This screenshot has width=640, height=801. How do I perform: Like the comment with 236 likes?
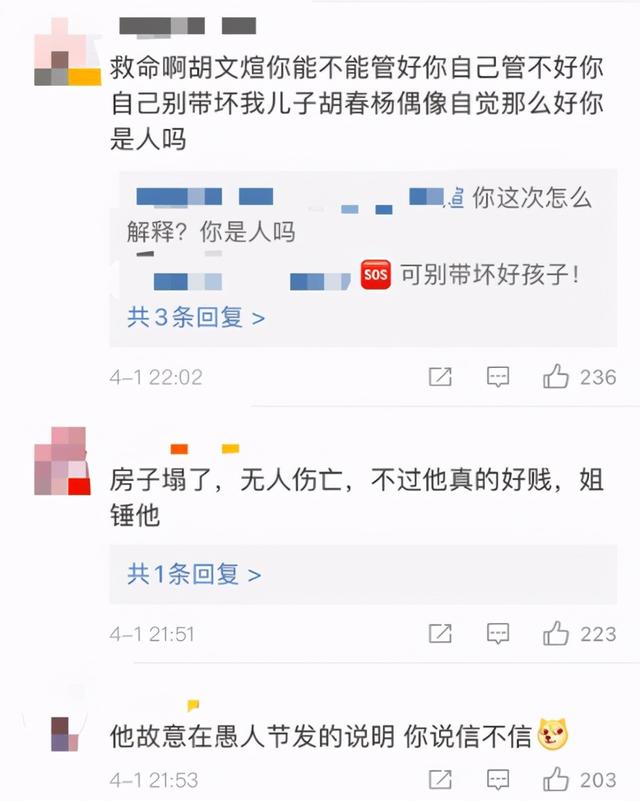[556, 377]
